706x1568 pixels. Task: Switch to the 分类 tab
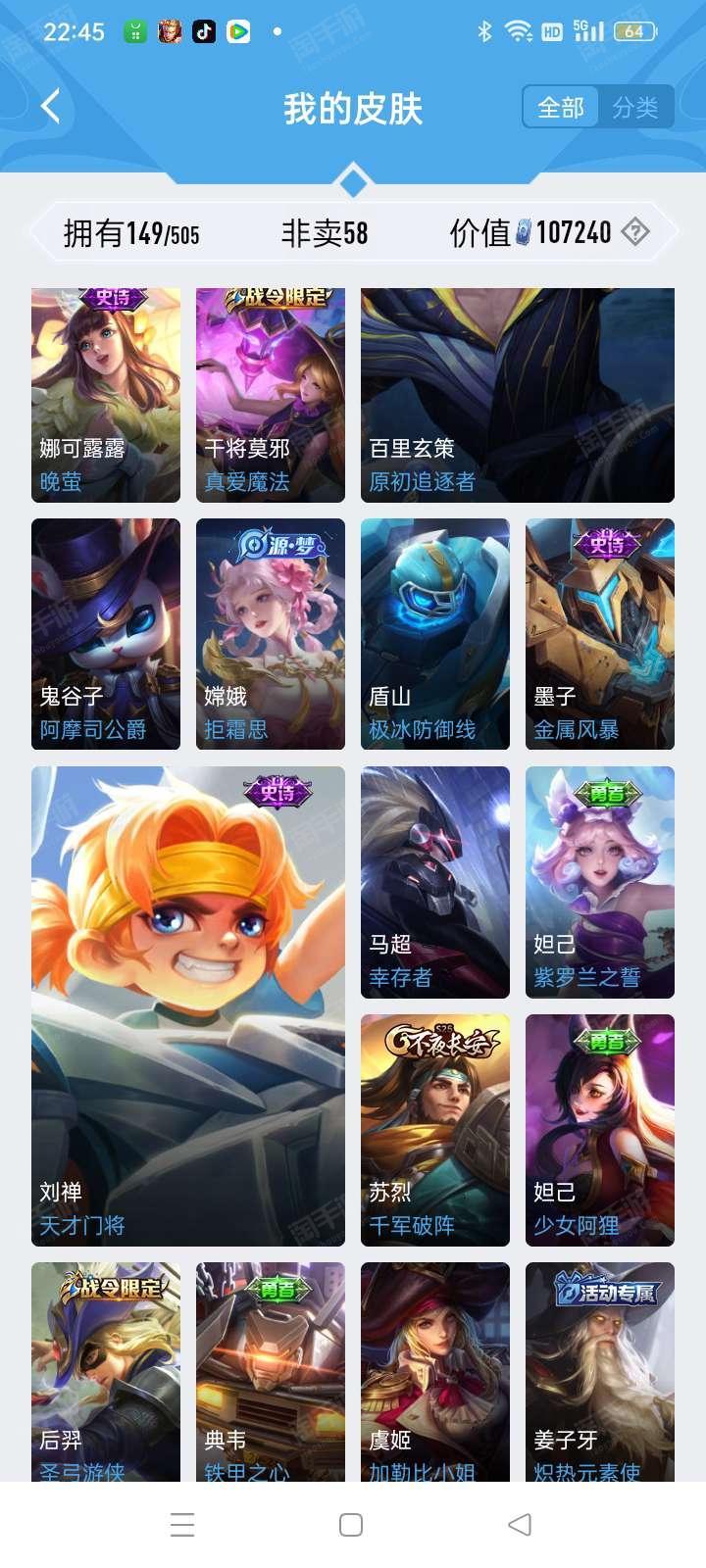(634, 107)
